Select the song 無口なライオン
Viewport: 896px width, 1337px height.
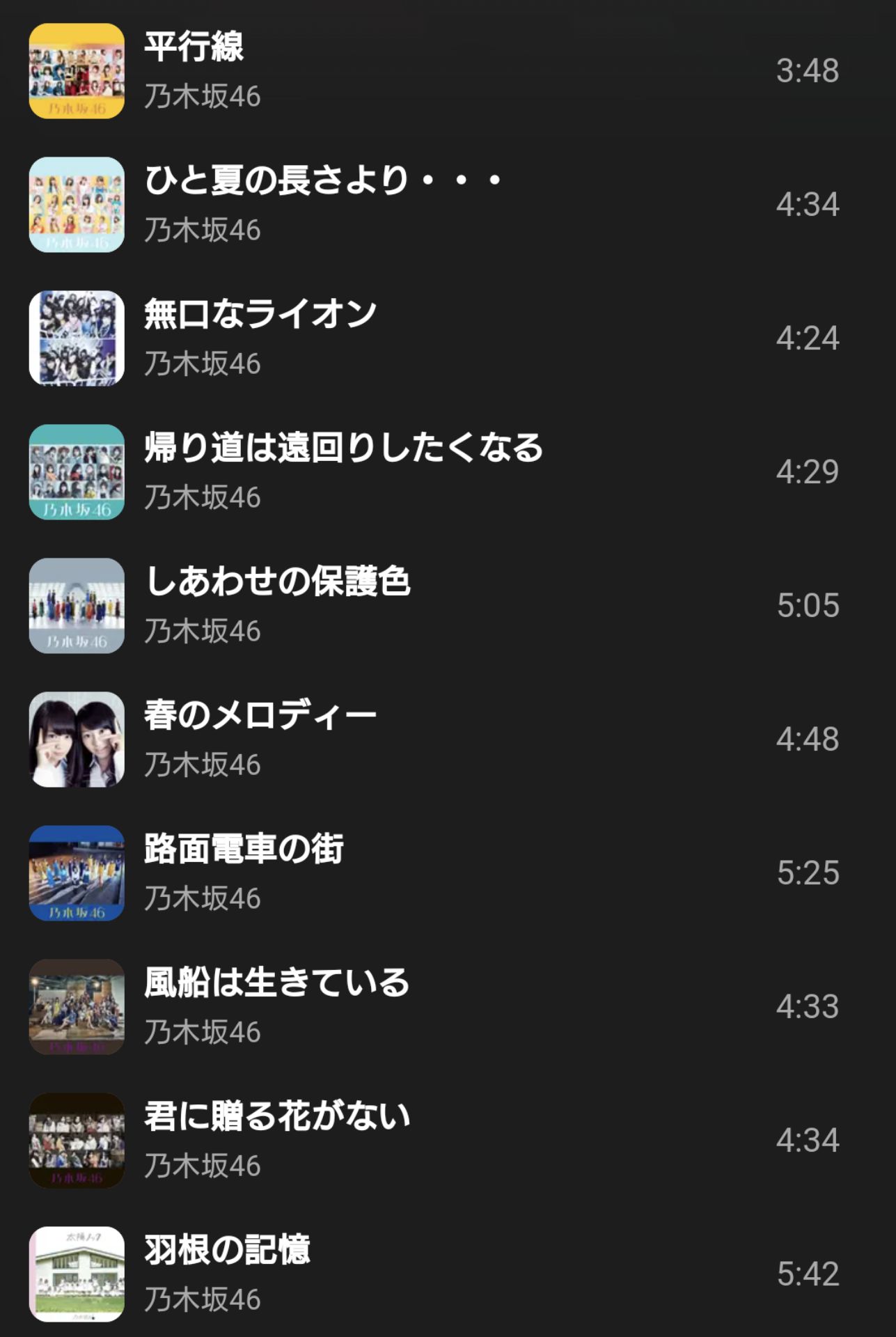260,315
